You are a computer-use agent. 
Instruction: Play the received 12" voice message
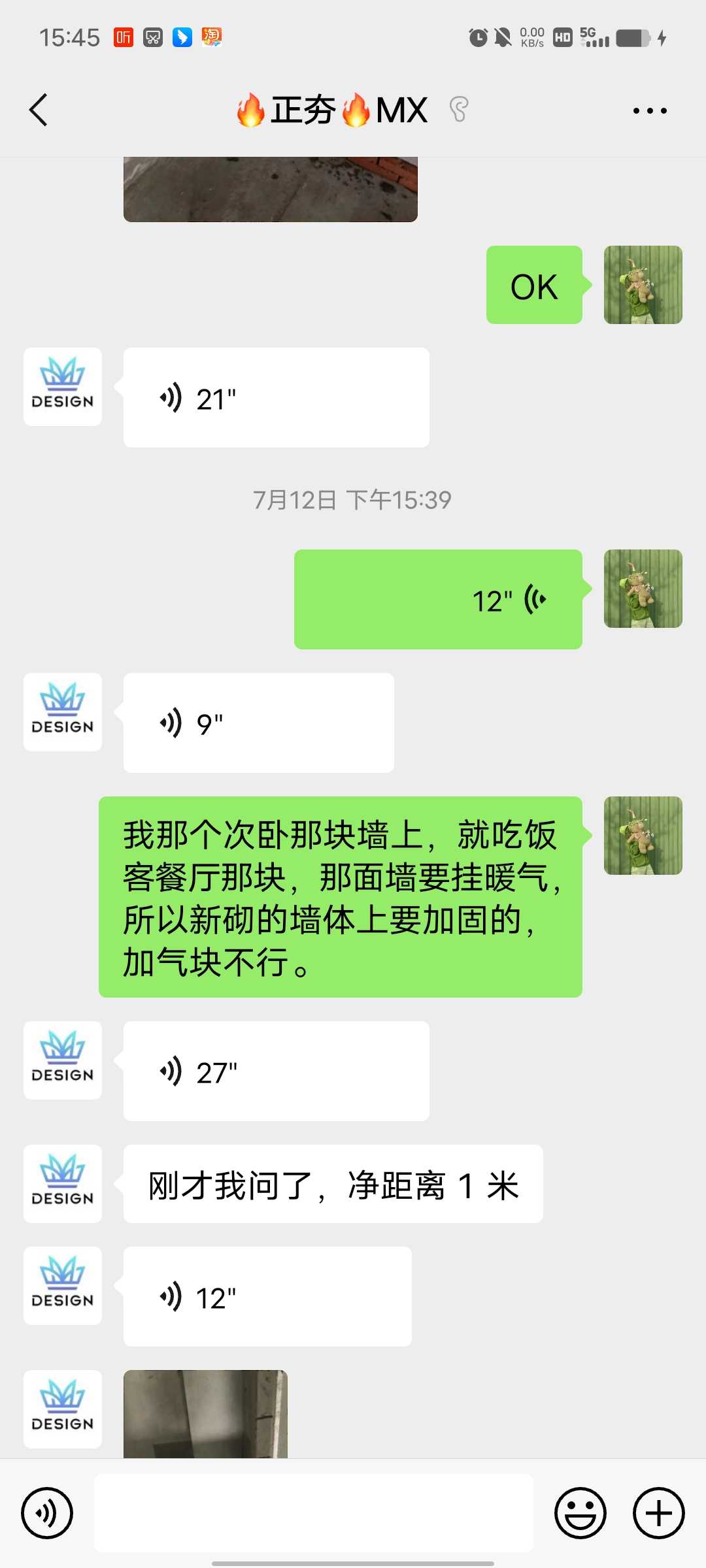point(267,1297)
